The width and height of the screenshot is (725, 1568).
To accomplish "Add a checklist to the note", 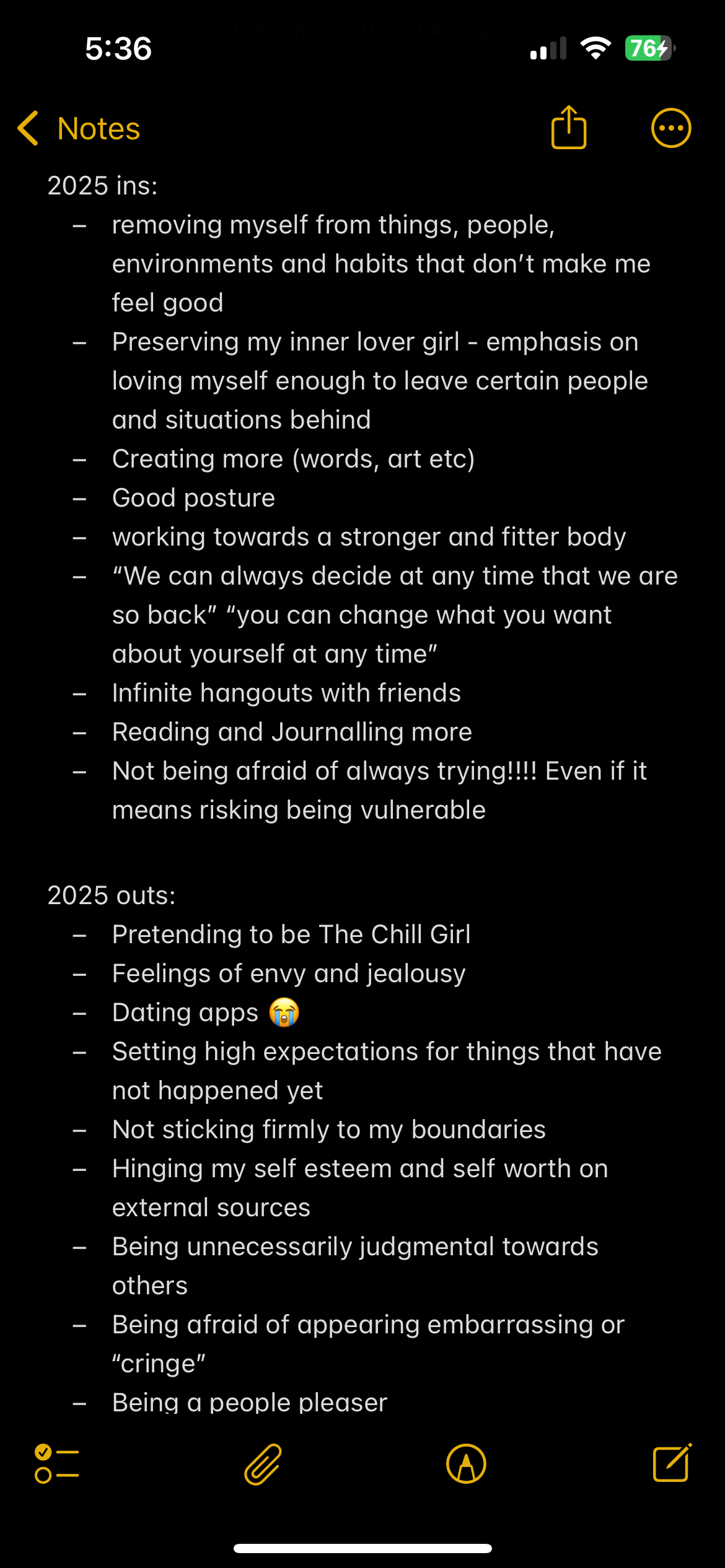I will click(x=57, y=1463).
